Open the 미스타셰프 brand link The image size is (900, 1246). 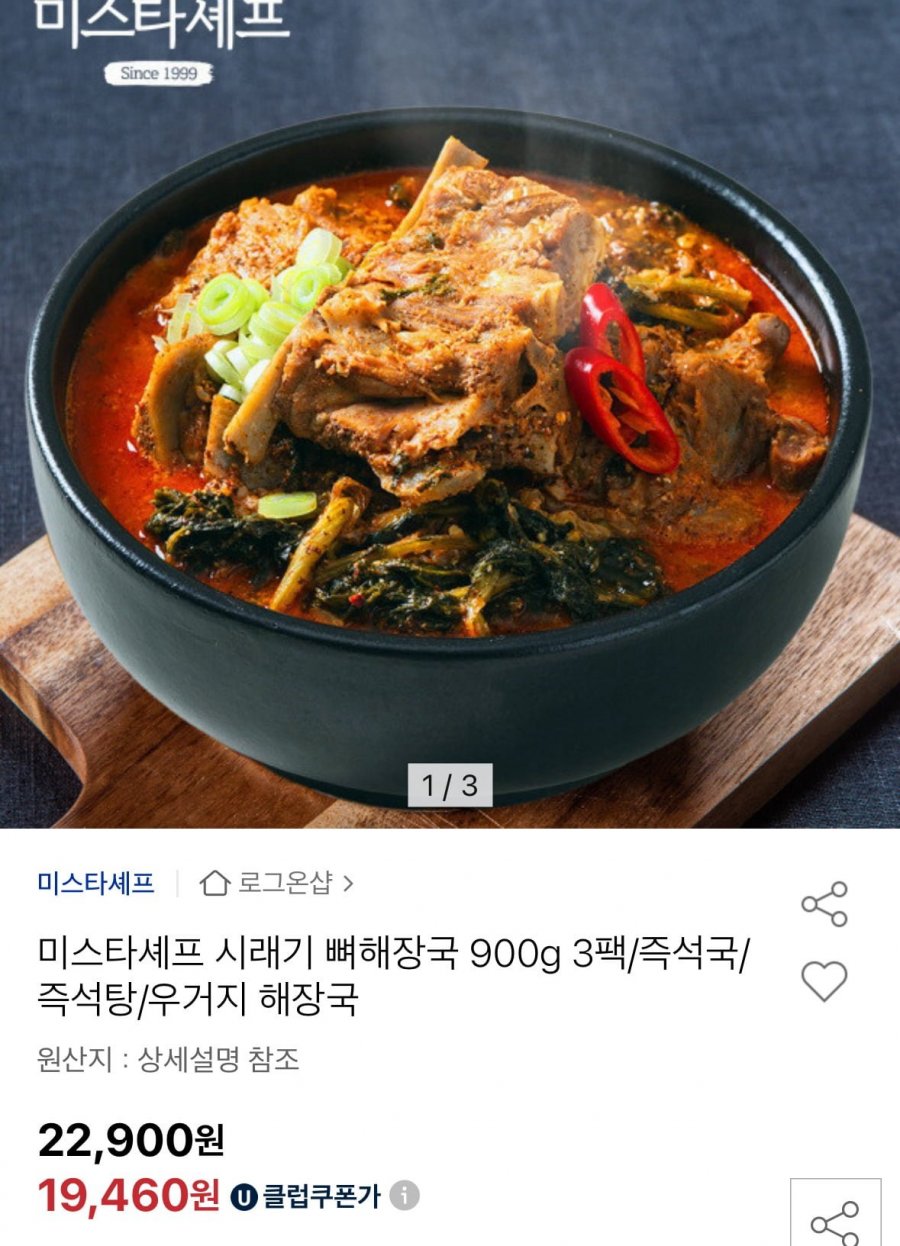96,883
